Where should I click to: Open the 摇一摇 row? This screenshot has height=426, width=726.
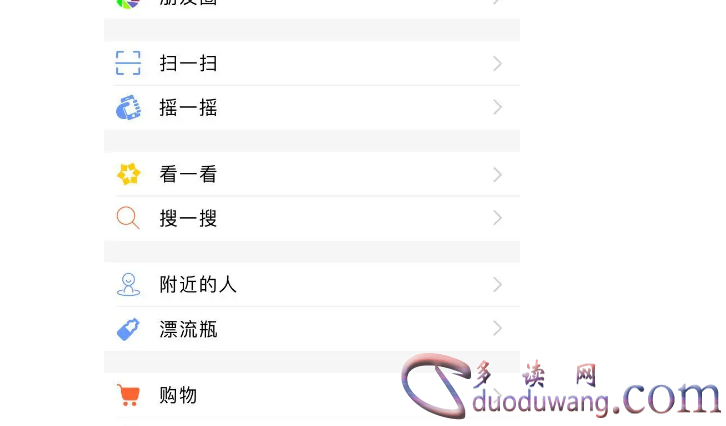click(x=310, y=108)
